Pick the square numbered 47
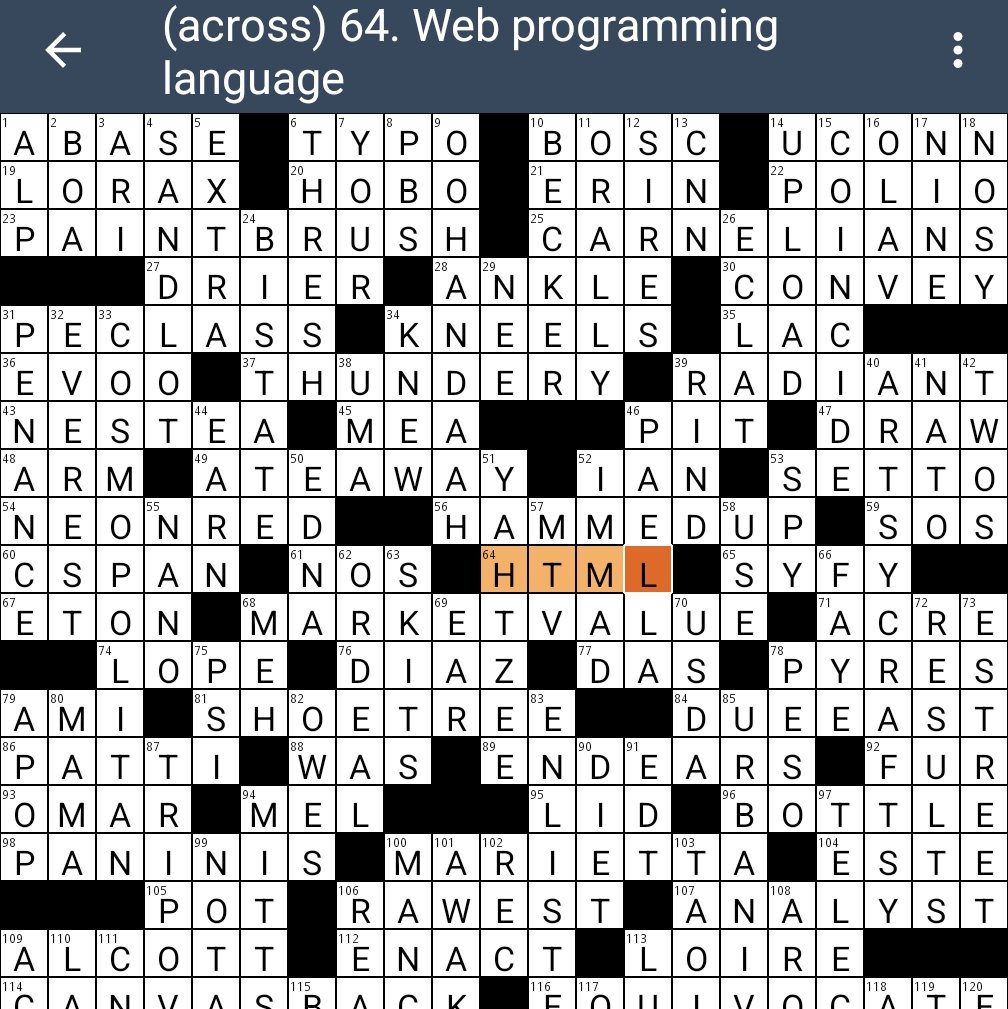 (840, 426)
